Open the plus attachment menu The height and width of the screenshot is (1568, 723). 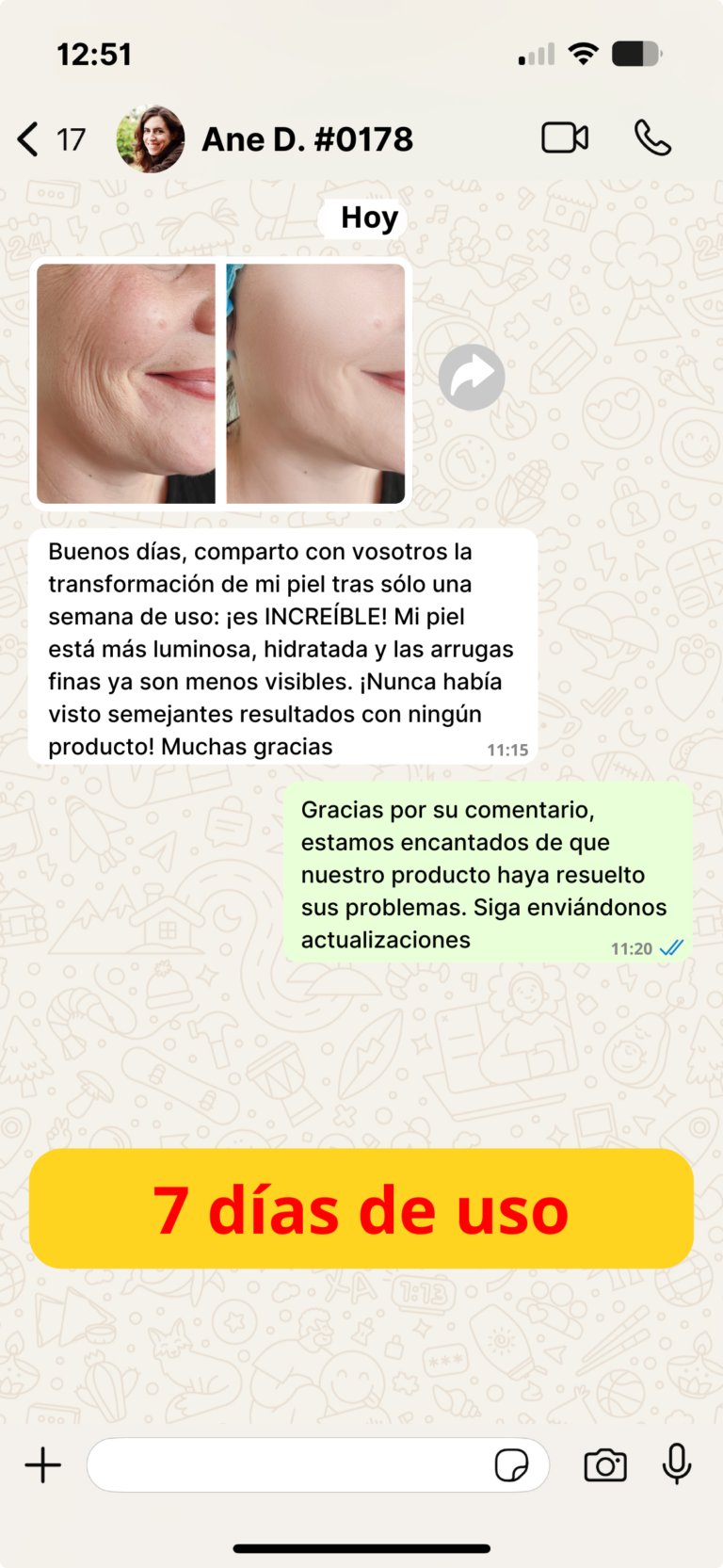(42, 1465)
